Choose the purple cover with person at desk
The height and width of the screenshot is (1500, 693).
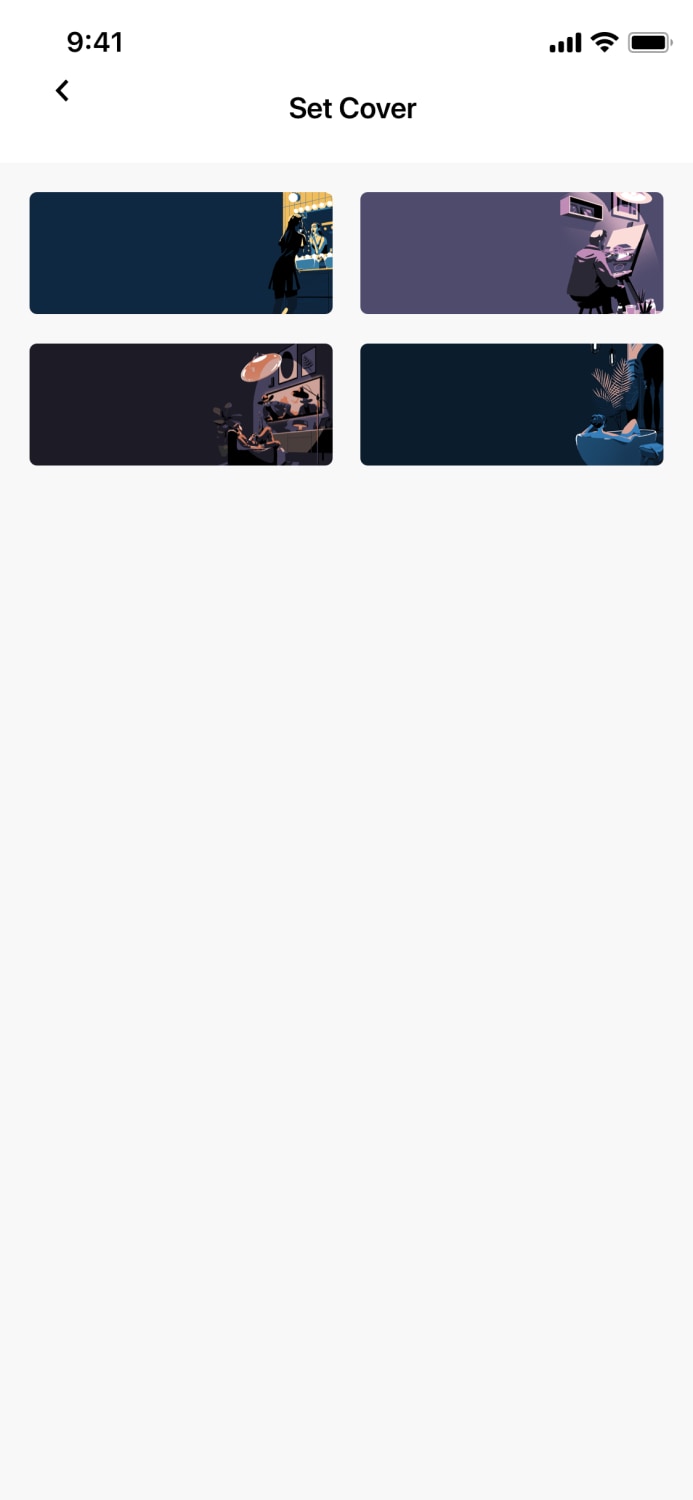point(511,253)
